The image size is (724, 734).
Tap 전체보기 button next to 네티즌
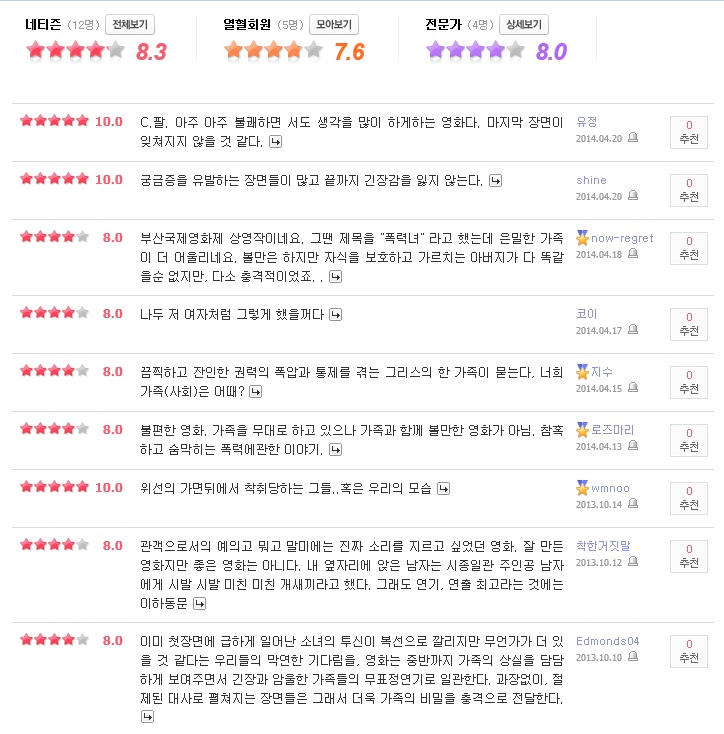pos(132,25)
